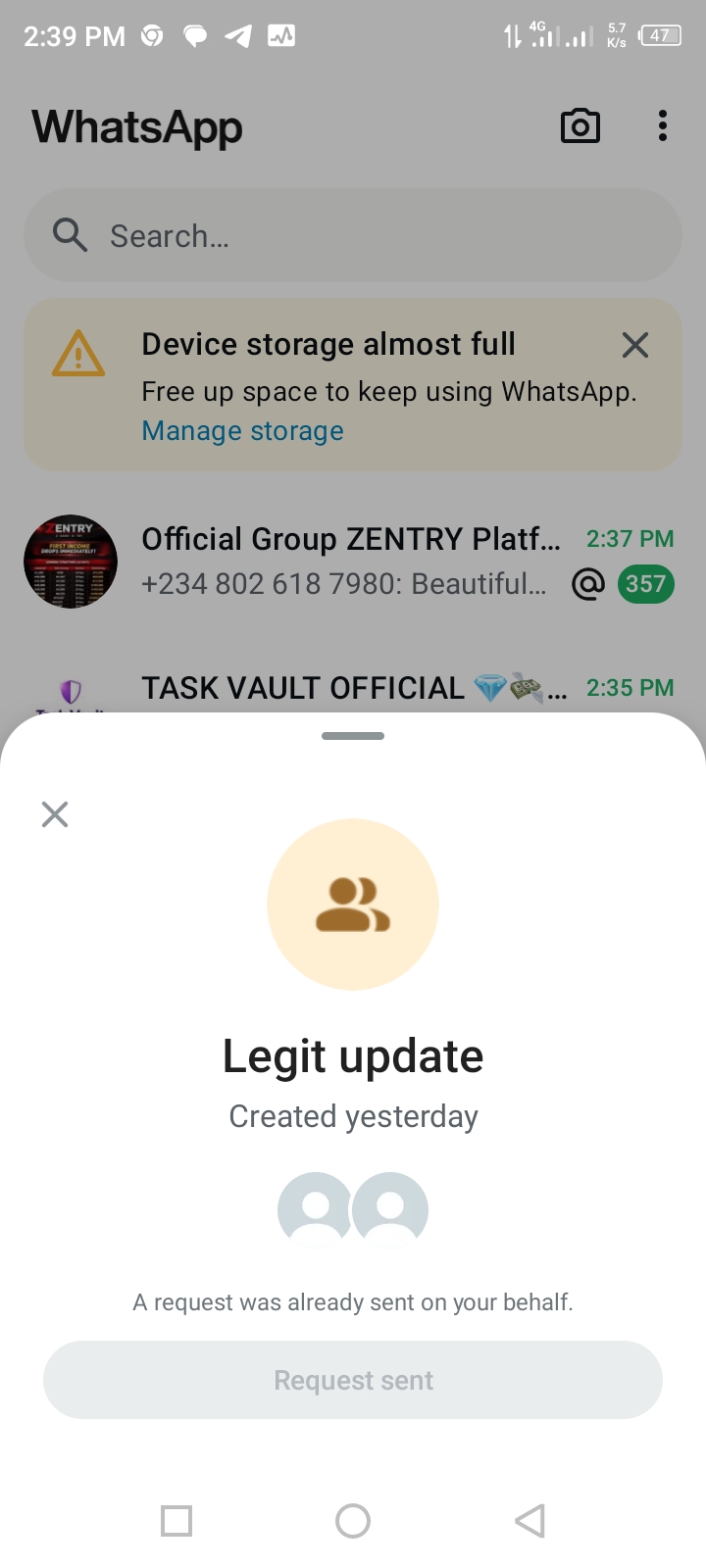
Task: Open the WhatsApp camera
Action: tap(580, 126)
